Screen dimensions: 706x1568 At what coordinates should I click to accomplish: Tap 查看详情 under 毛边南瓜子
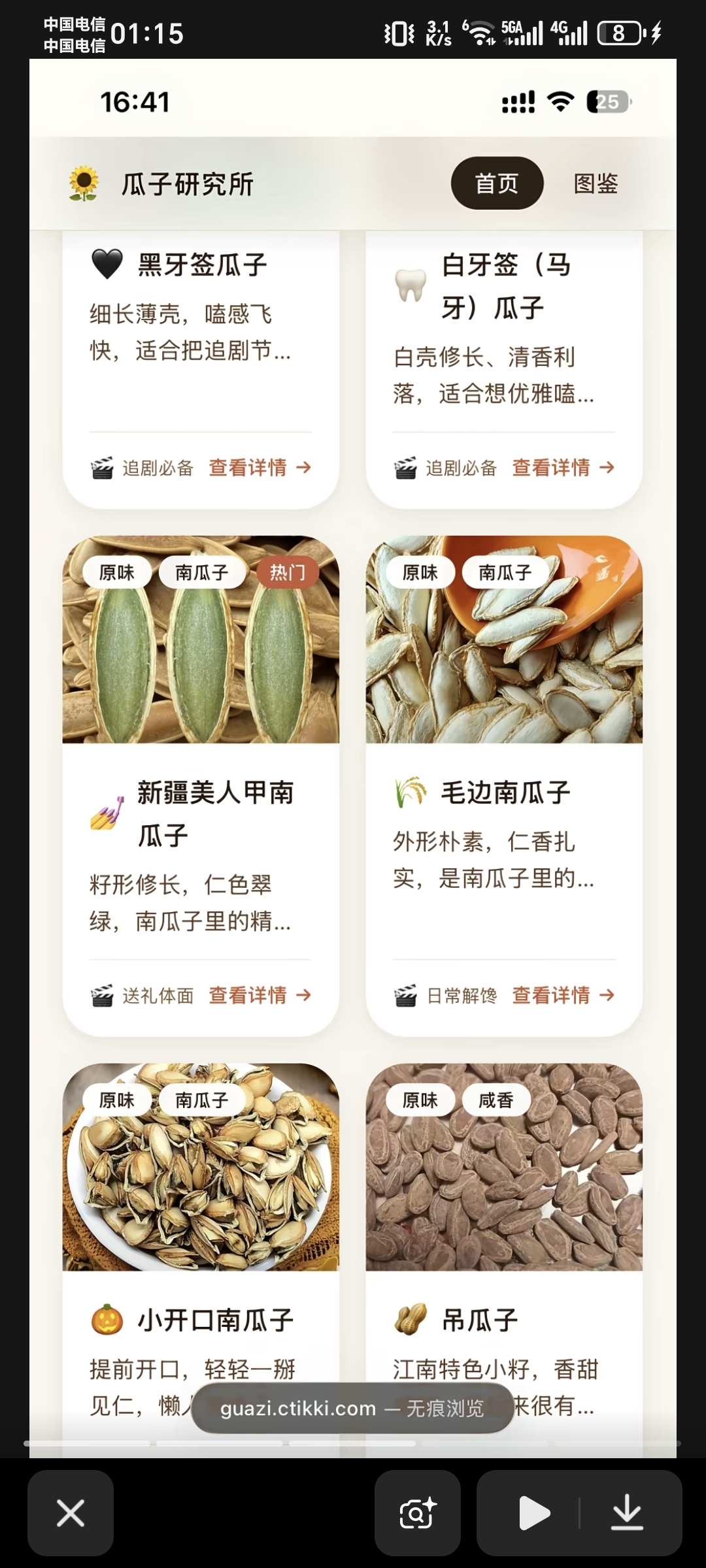tap(563, 996)
